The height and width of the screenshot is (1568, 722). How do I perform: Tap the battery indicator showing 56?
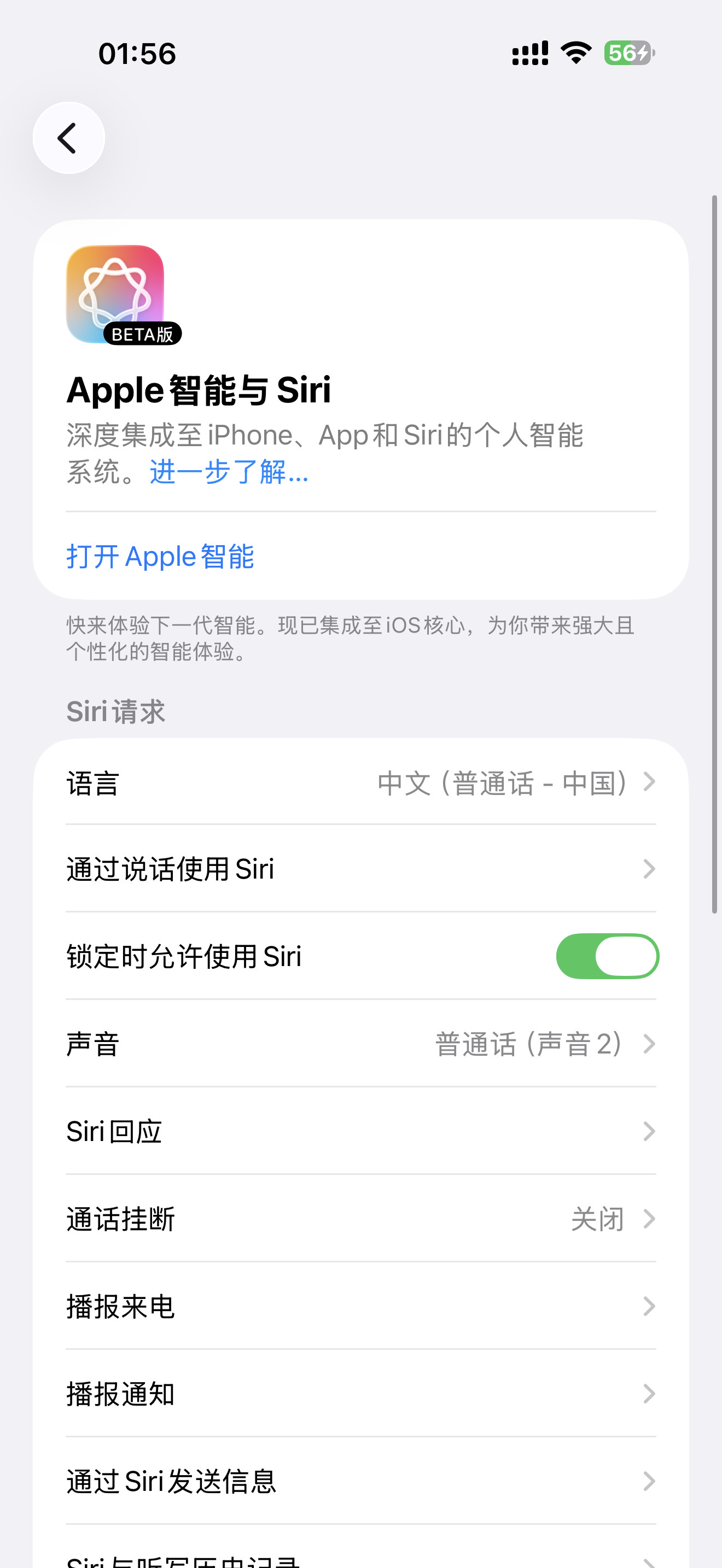click(x=628, y=54)
